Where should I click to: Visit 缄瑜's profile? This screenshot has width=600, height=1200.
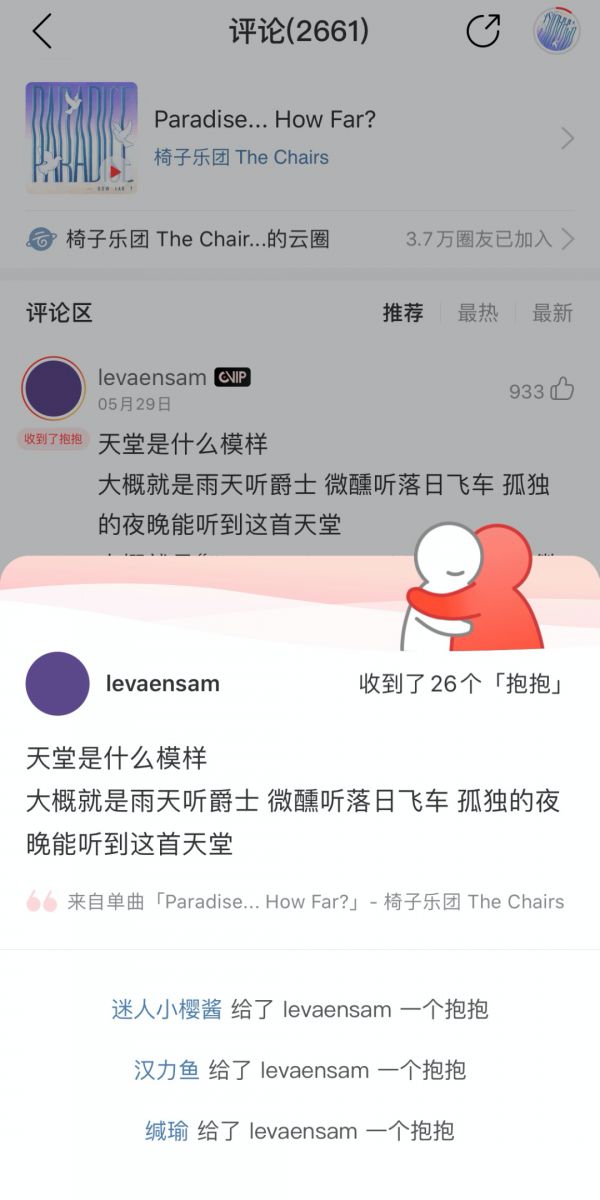pyautogui.click(x=166, y=1131)
